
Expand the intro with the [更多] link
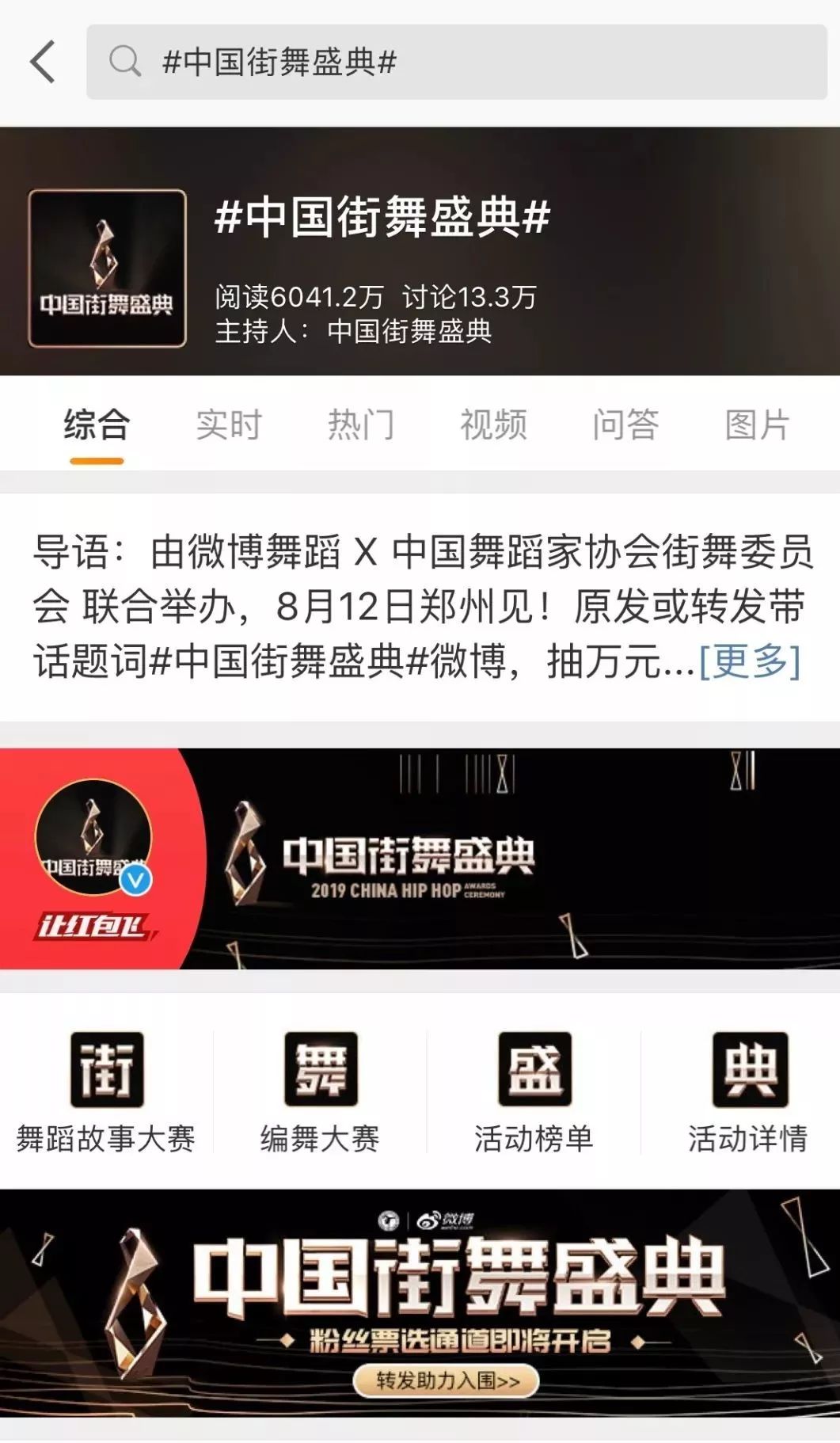click(750, 661)
